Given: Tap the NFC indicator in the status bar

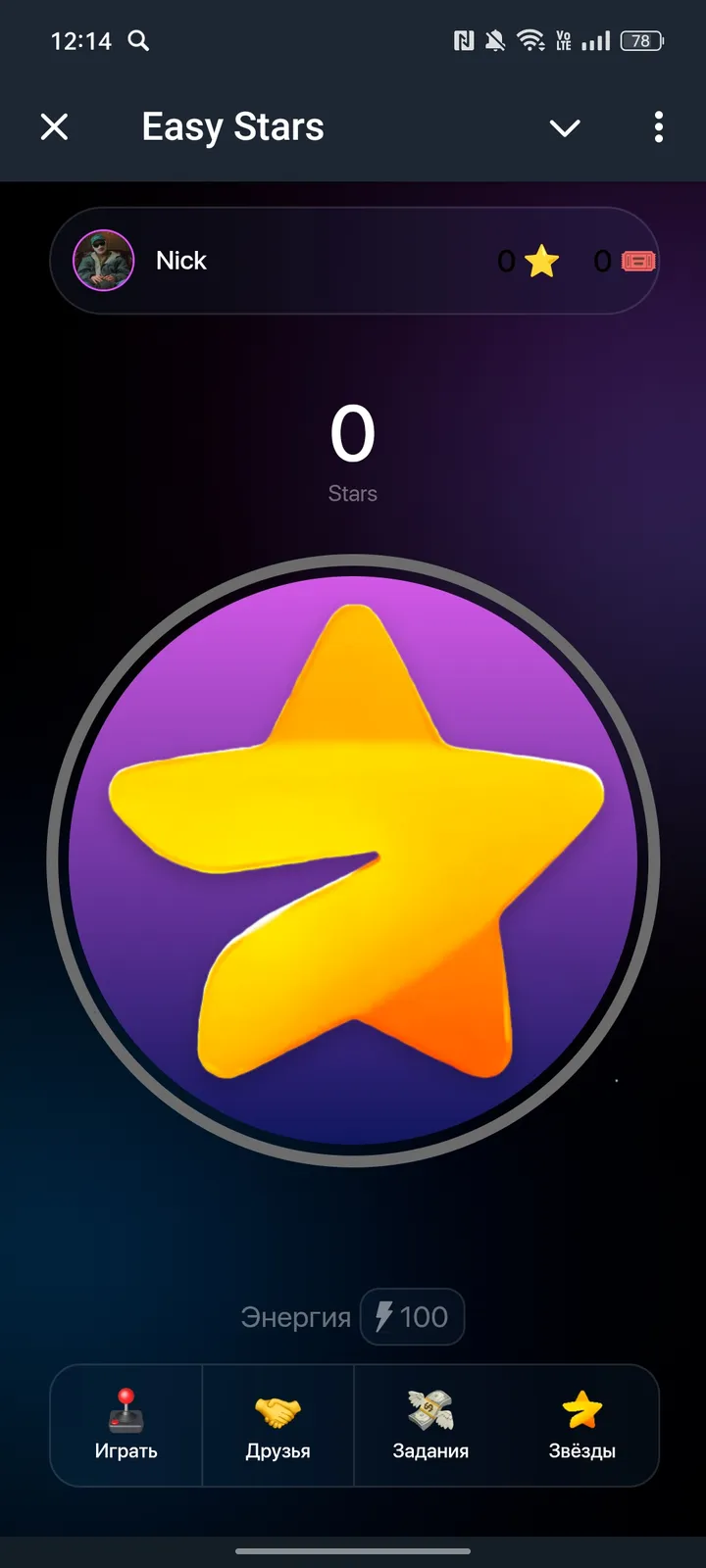Looking at the screenshot, I should [x=461, y=39].
